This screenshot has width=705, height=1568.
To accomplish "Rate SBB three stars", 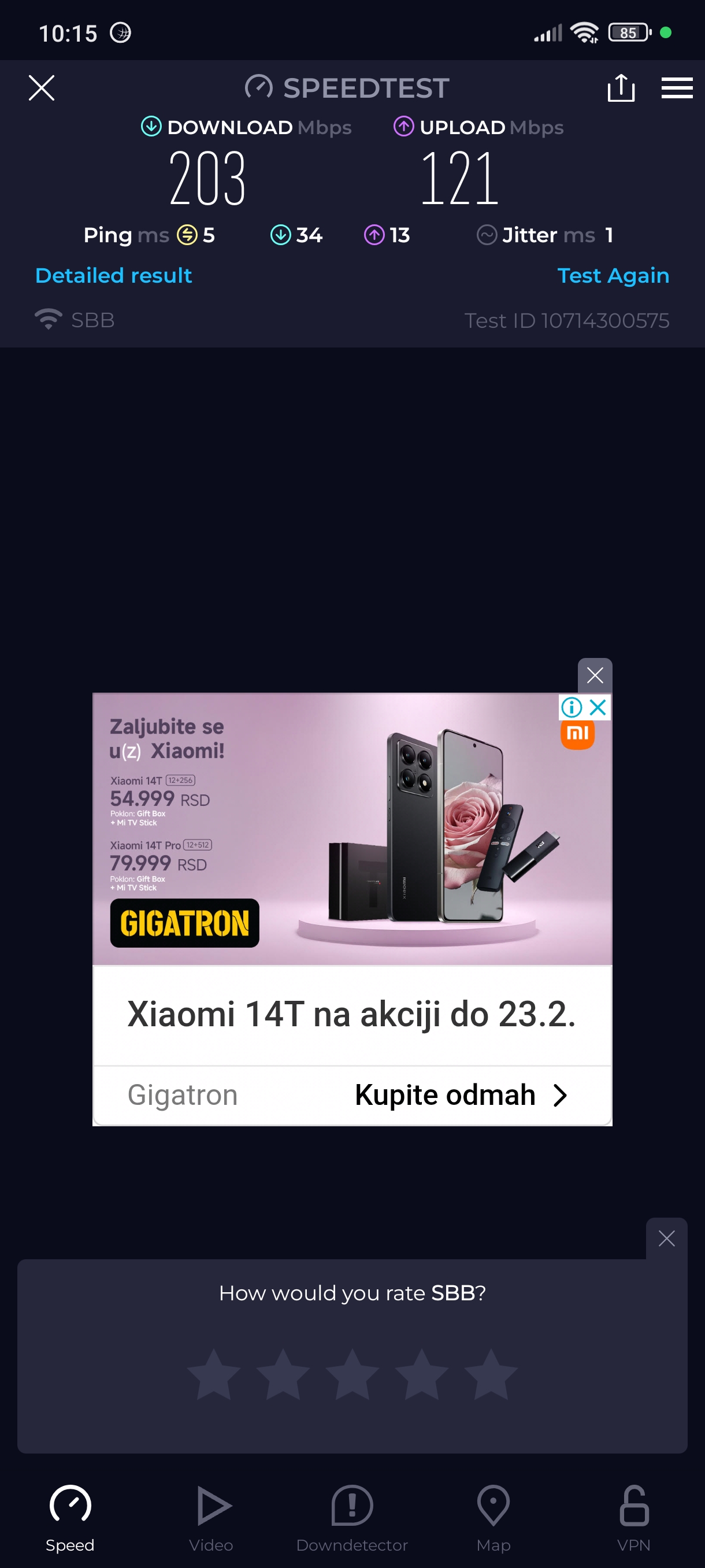I will [352, 1374].
